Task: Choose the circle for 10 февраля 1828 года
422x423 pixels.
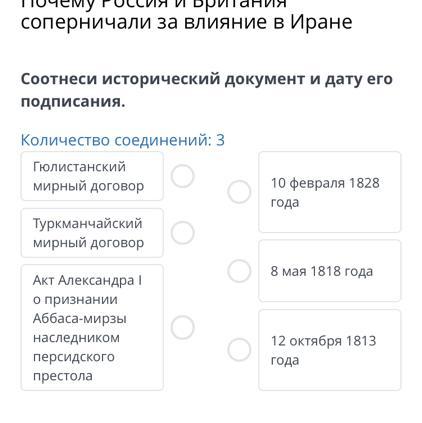Action: tap(239, 192)
